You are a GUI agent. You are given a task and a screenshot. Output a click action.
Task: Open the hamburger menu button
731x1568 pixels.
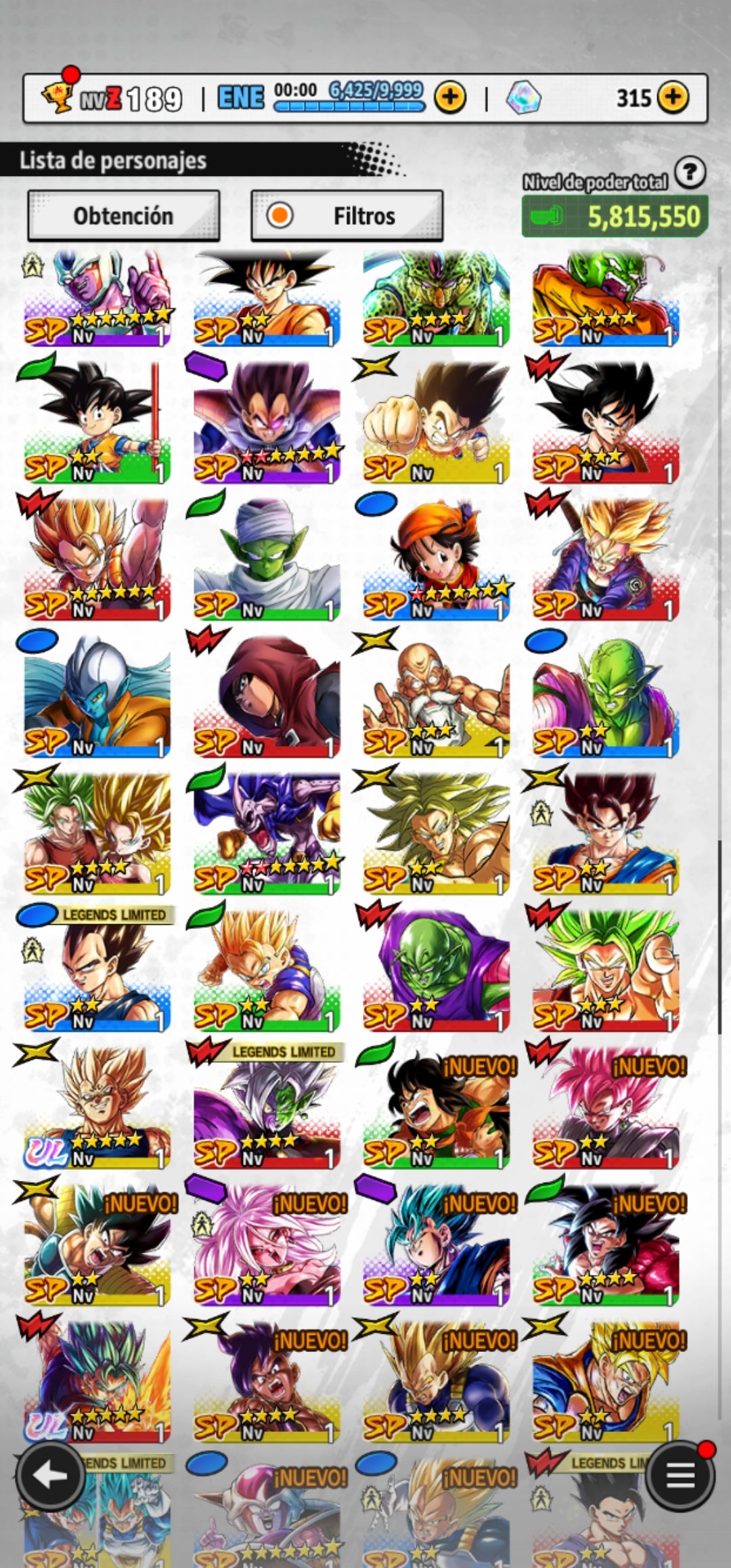click(680, 1475)
